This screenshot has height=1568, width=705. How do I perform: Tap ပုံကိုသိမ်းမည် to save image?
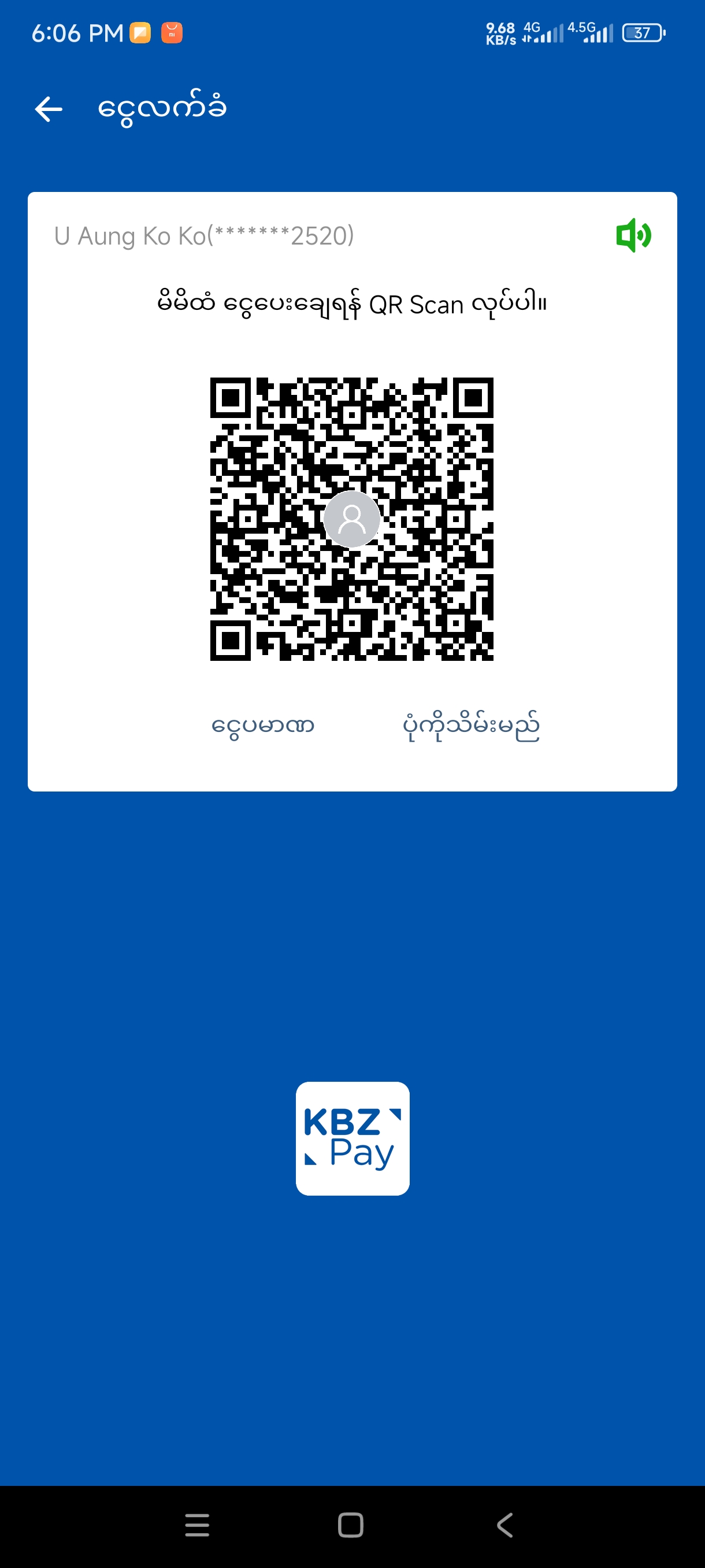[x=471, y=726]
